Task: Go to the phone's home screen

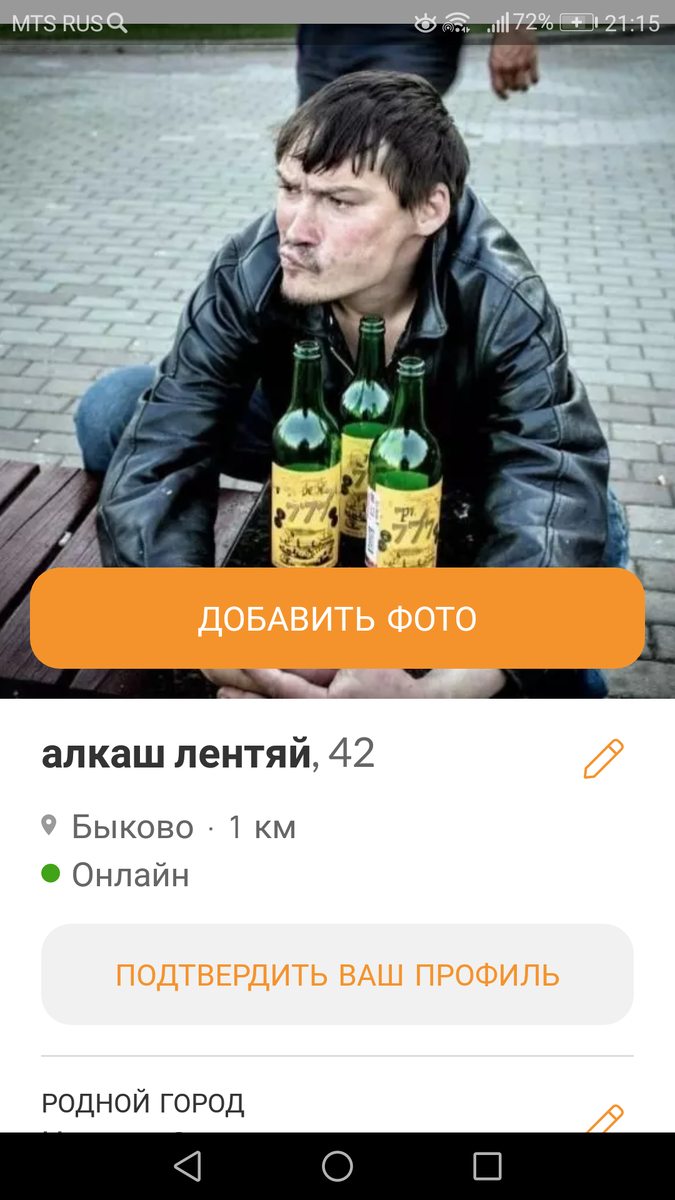Action: [x=337, y=1166]
